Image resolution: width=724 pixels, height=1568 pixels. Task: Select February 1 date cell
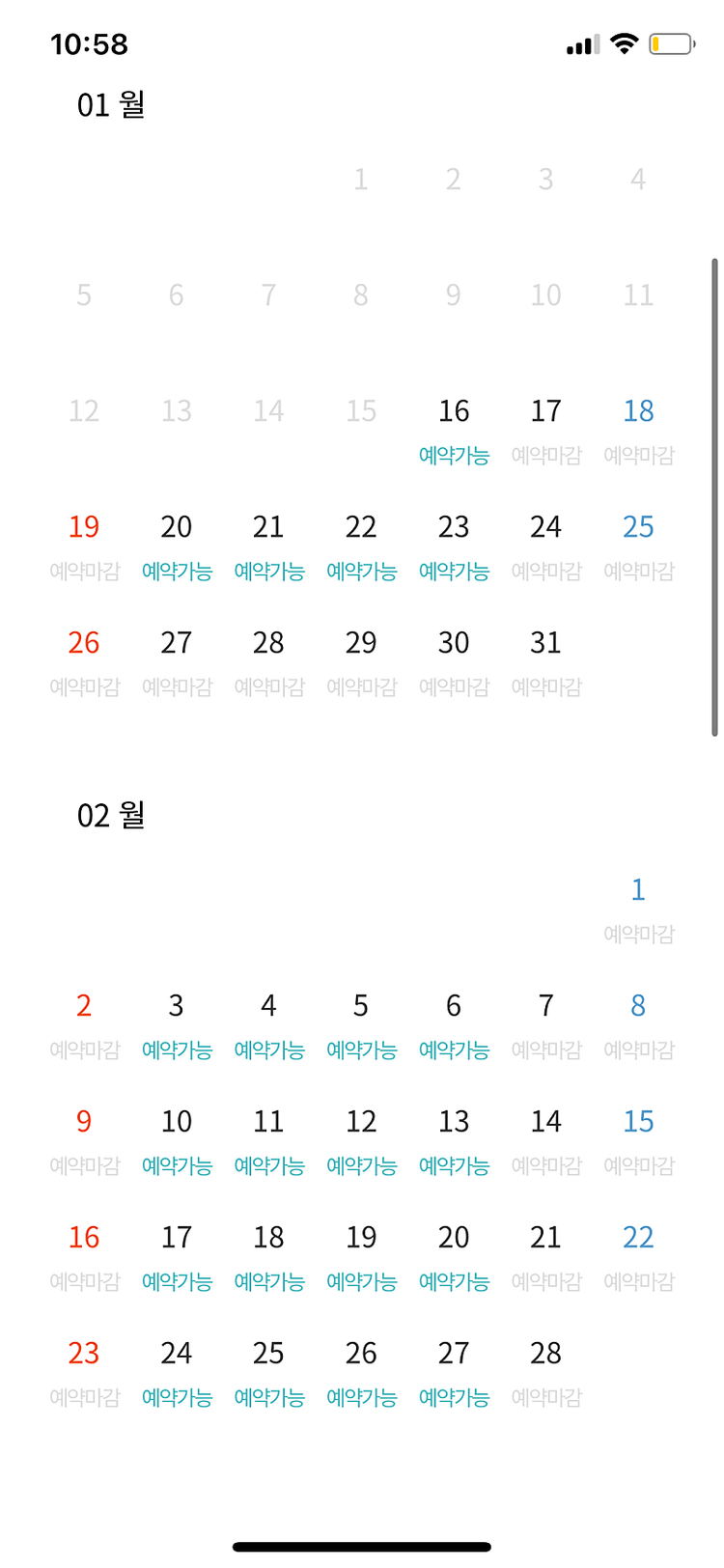click(638, 908)
